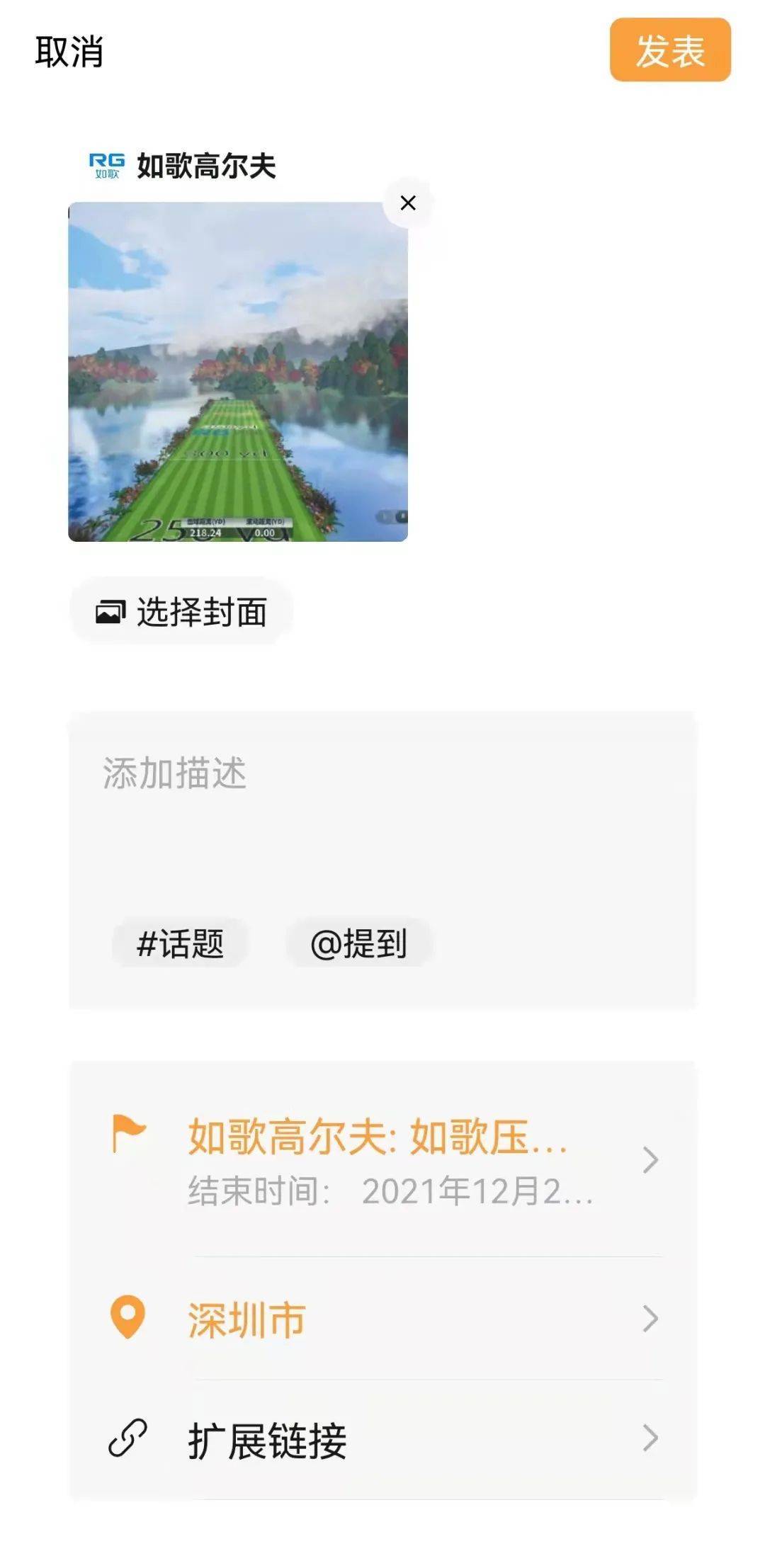Publish the post with 发表

[669, 50]
